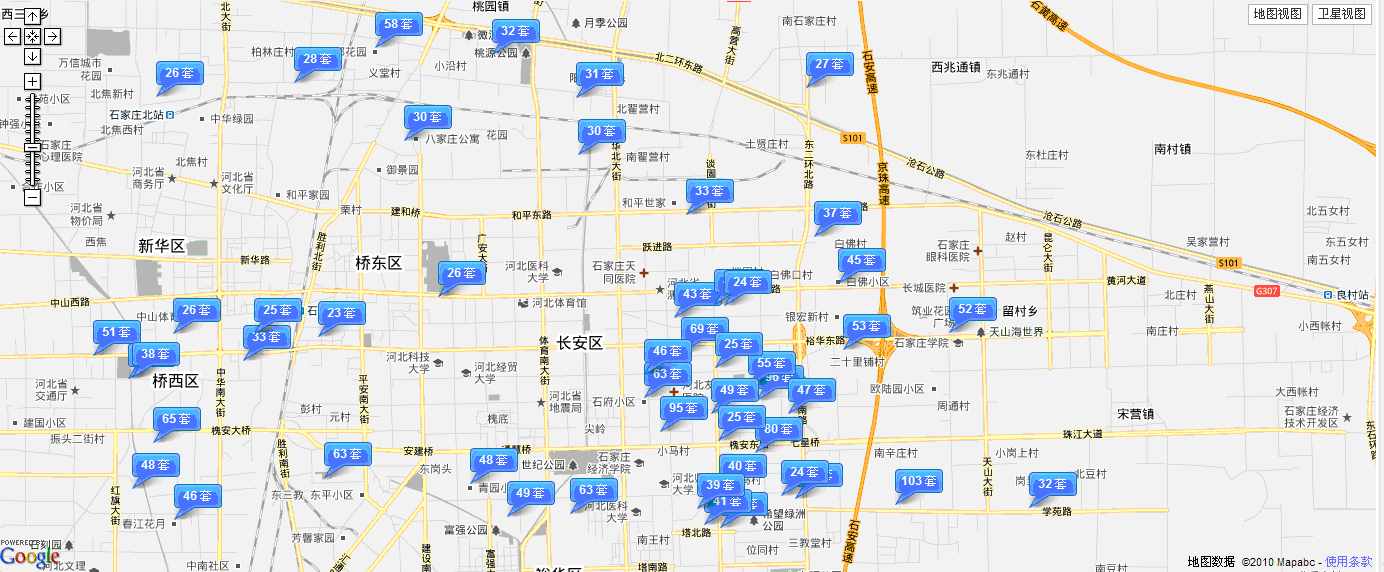Open the 使用条款 terms link
The width and height of the screenshot is (1384, 572).
(x=1348, y=562)
